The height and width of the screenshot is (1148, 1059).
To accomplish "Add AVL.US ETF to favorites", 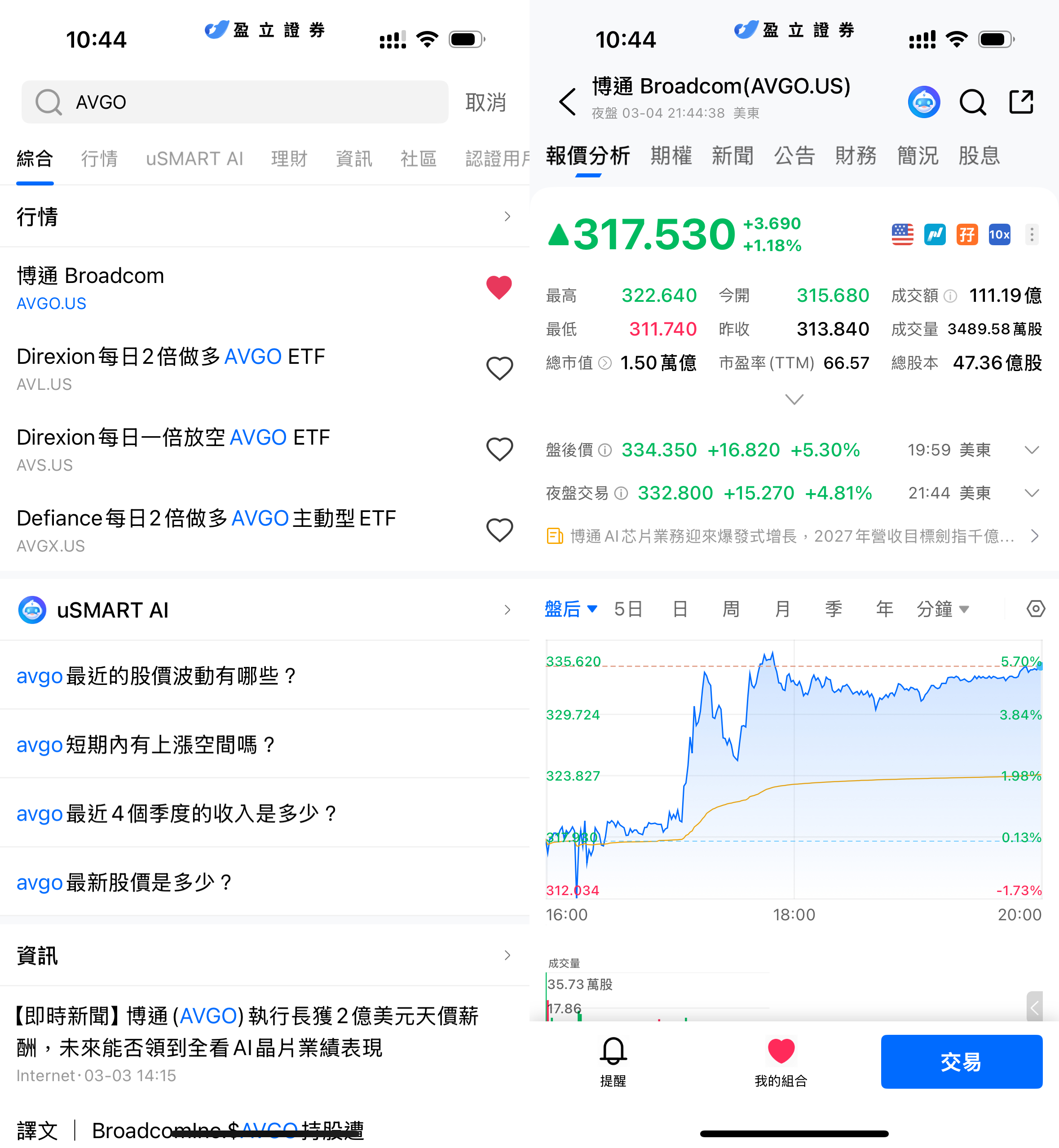I will tap(499, 369).
